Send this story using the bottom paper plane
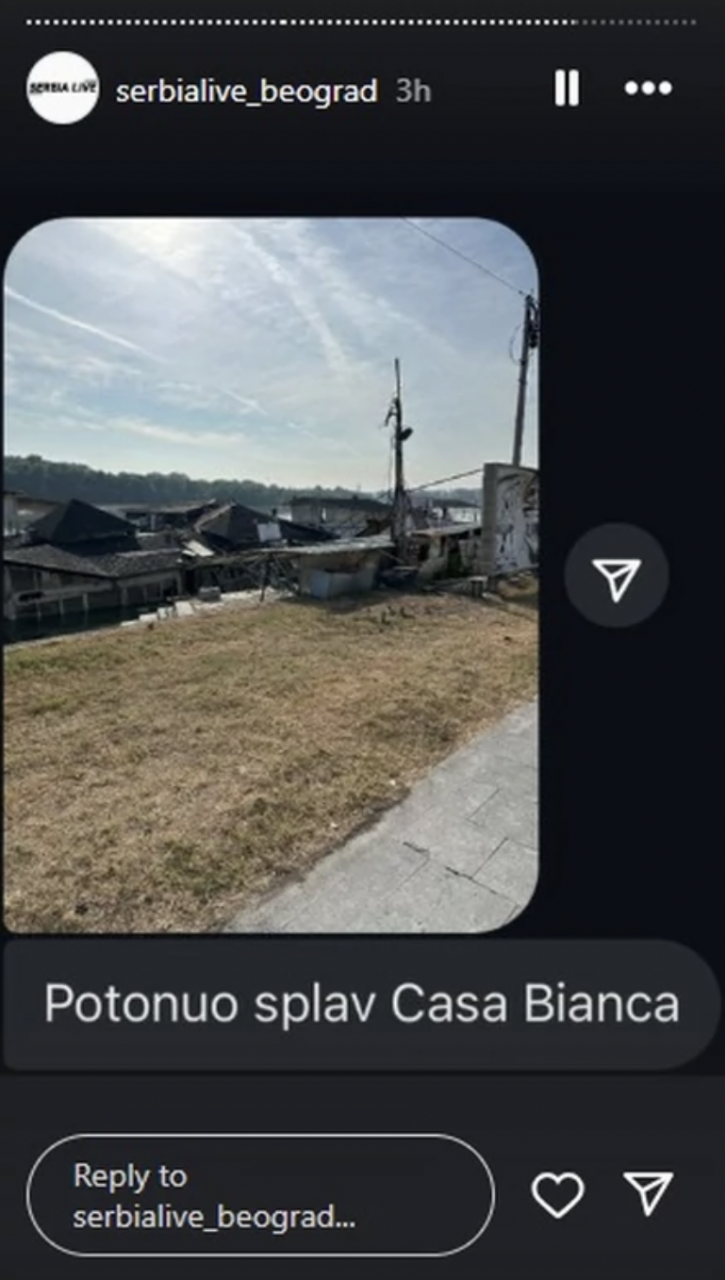This screenshot has height=1280, width=725. point(648,1194)
